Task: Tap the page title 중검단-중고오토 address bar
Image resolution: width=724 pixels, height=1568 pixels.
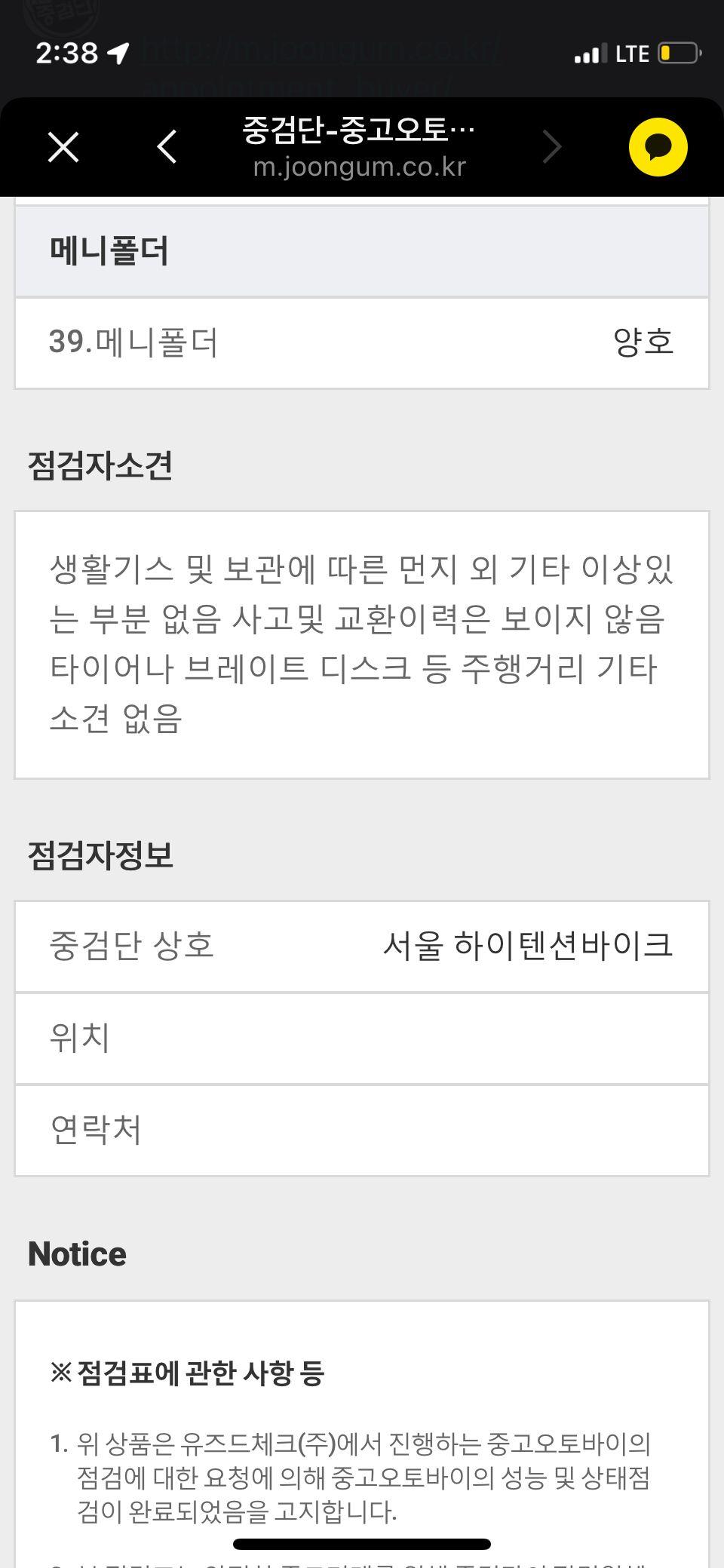Action: (359, 147)
